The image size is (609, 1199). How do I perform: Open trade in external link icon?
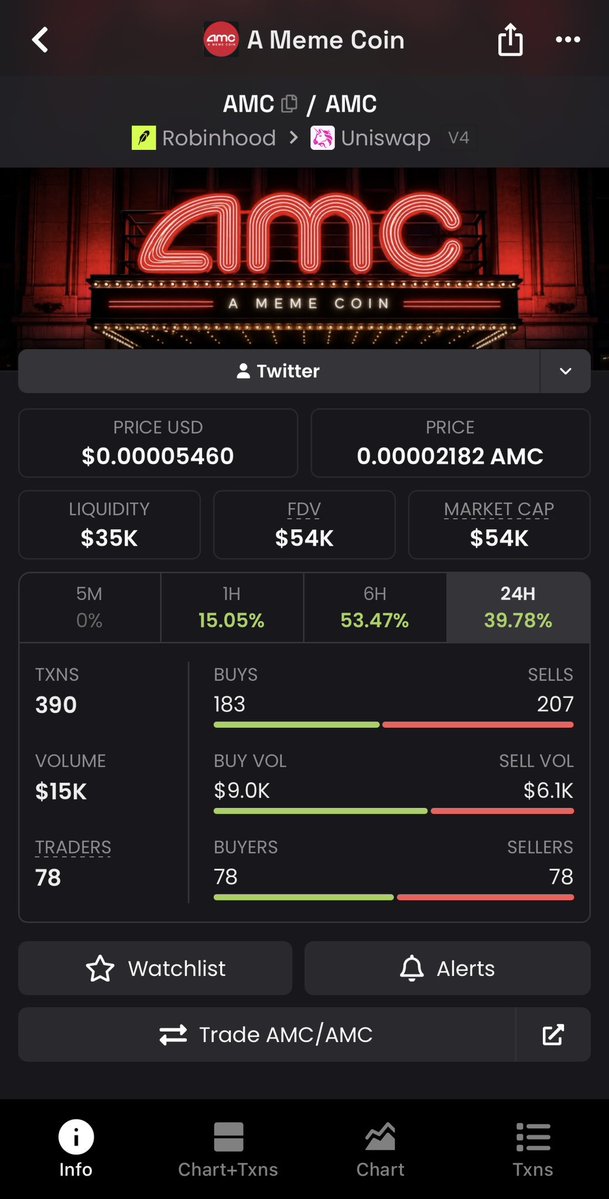click(x=553, y=1035)
